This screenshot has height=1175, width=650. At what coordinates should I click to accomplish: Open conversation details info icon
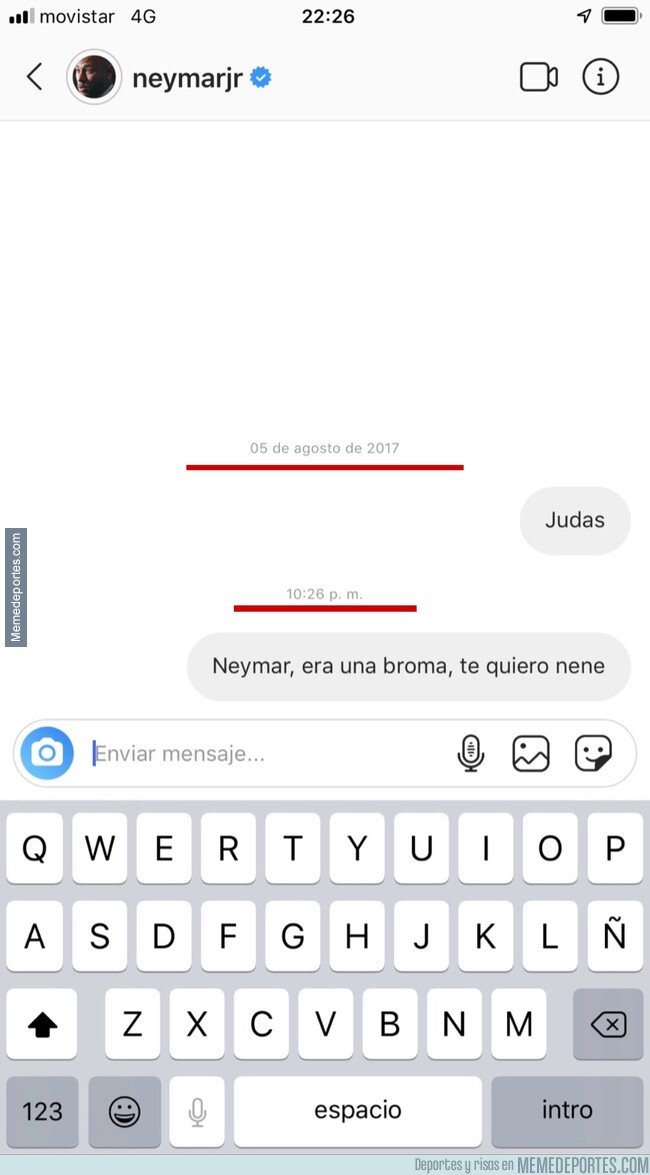(x=600, y=77)
